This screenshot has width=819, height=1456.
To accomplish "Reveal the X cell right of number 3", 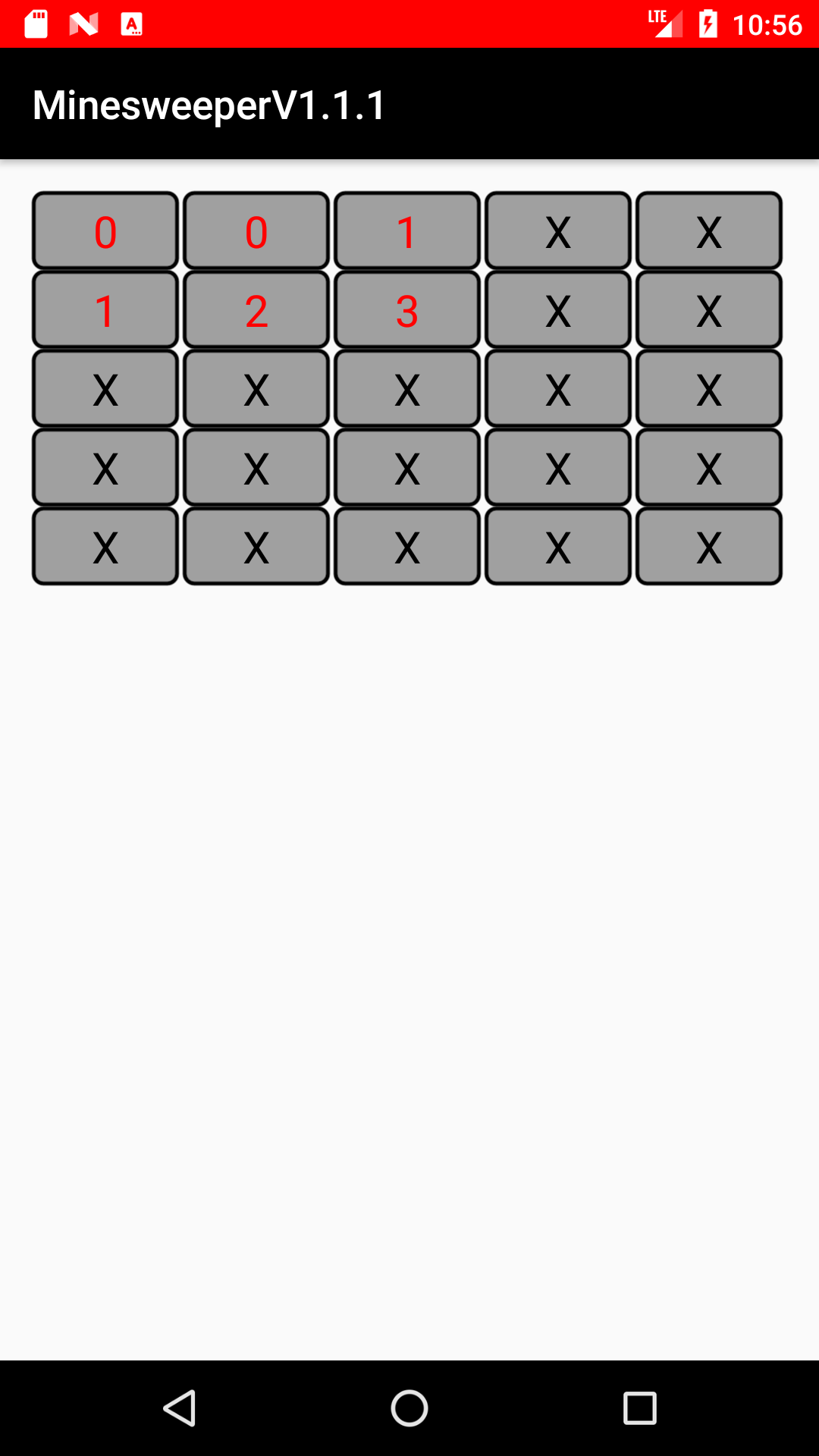I will pos(558,309).
